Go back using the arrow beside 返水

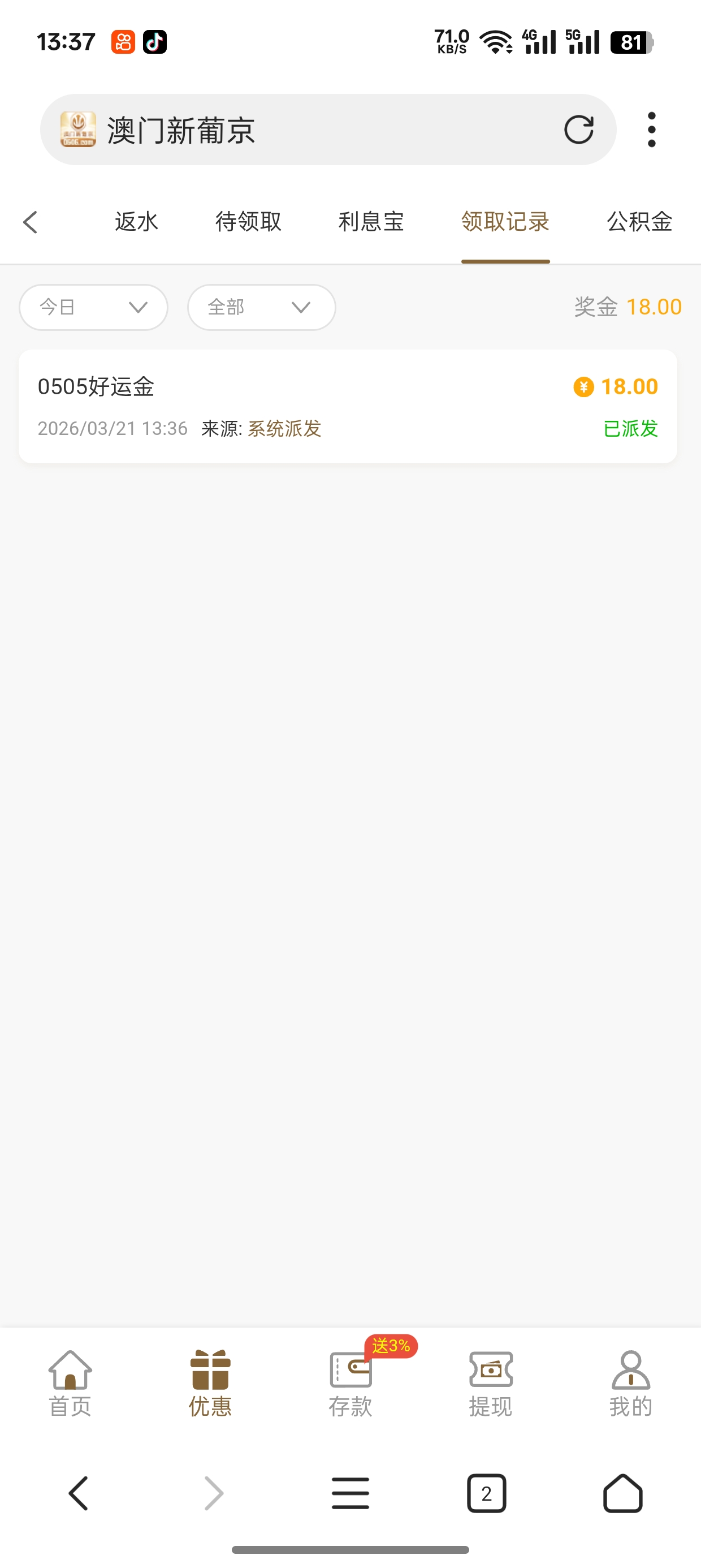coord(31,222)
